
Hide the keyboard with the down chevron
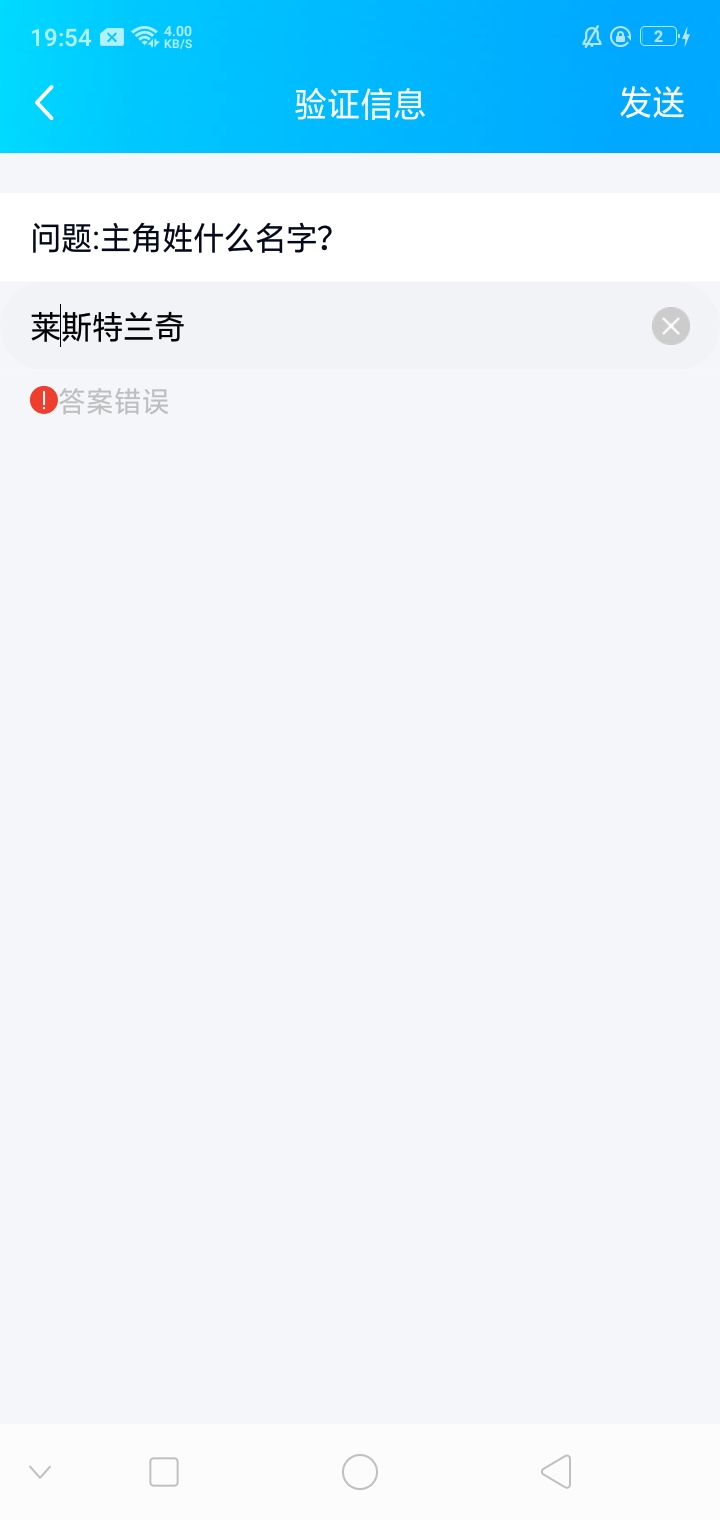point(40,1472)
